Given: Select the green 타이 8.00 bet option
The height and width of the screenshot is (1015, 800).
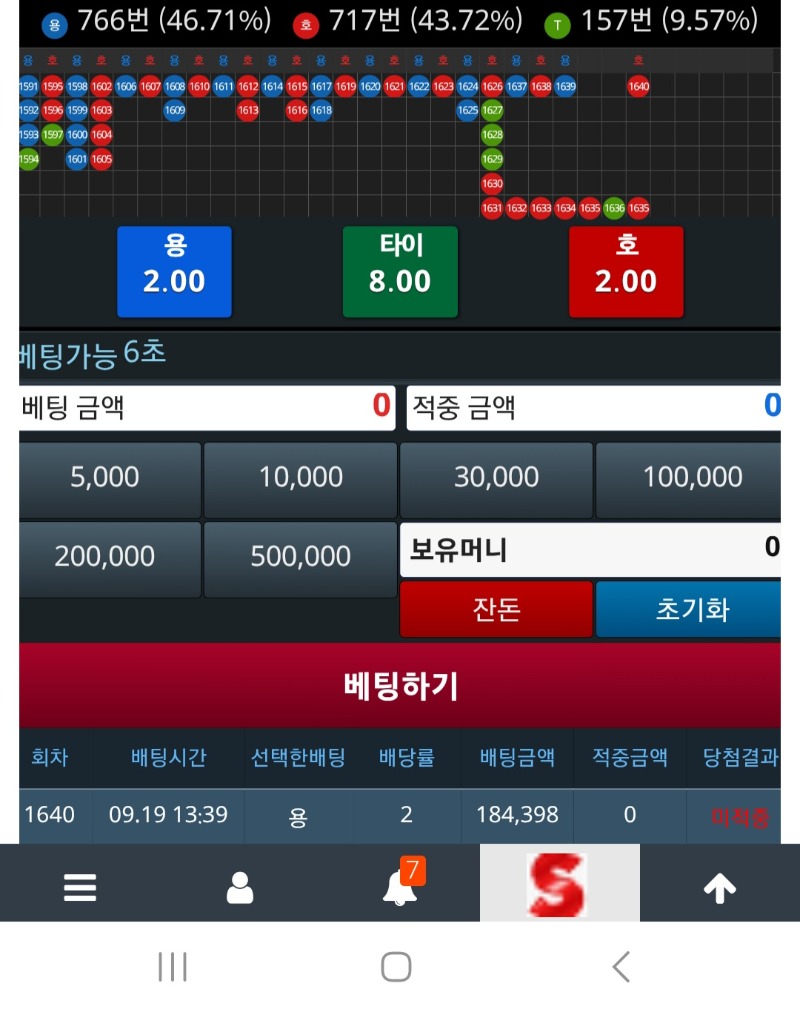Looking at the screenshot, I should click(x=400, y=271).
